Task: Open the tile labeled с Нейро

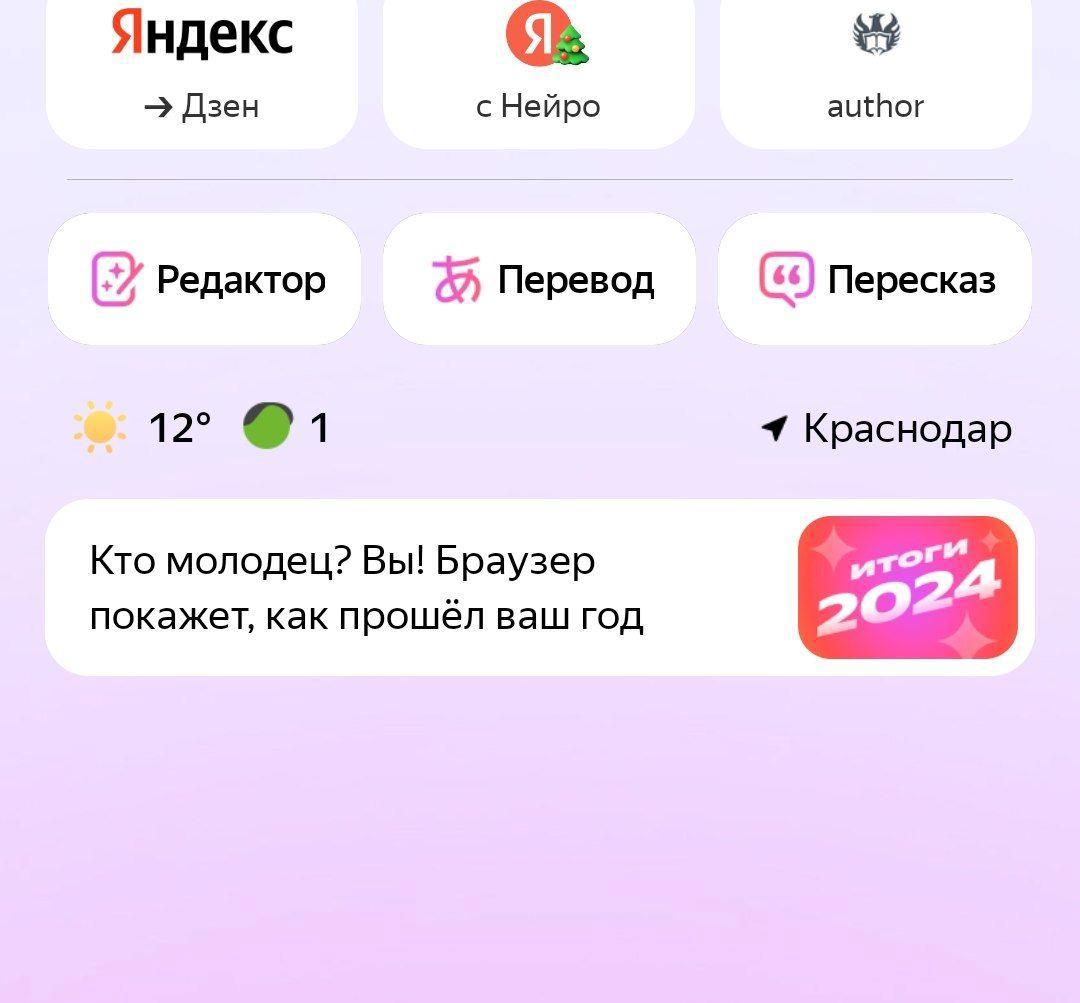Action: point(539,70)
